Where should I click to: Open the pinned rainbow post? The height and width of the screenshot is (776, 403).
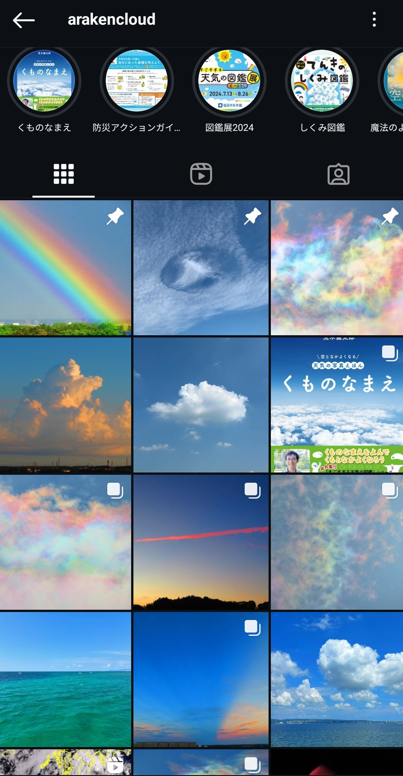click(x=65, y=268)
